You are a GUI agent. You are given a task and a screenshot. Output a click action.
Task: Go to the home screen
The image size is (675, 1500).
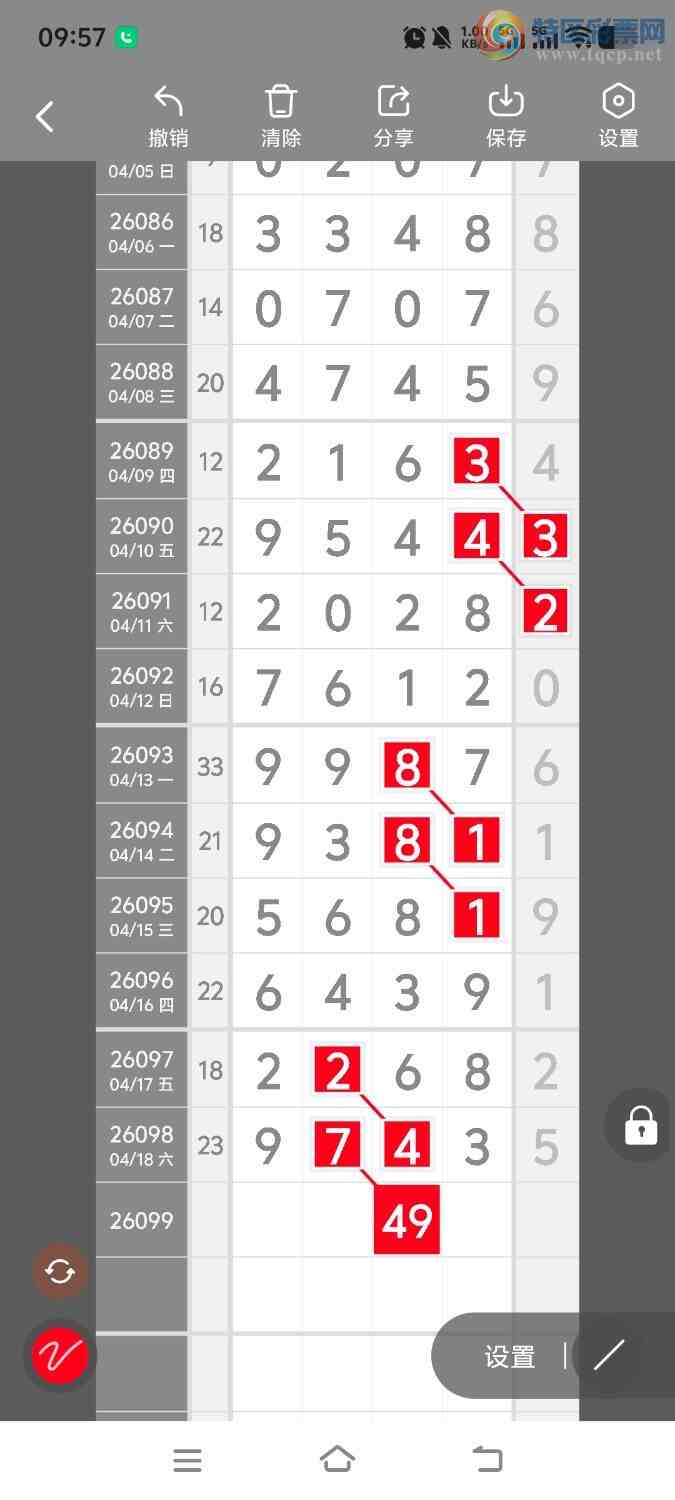pyautogui.click(x=337, y=1460)
